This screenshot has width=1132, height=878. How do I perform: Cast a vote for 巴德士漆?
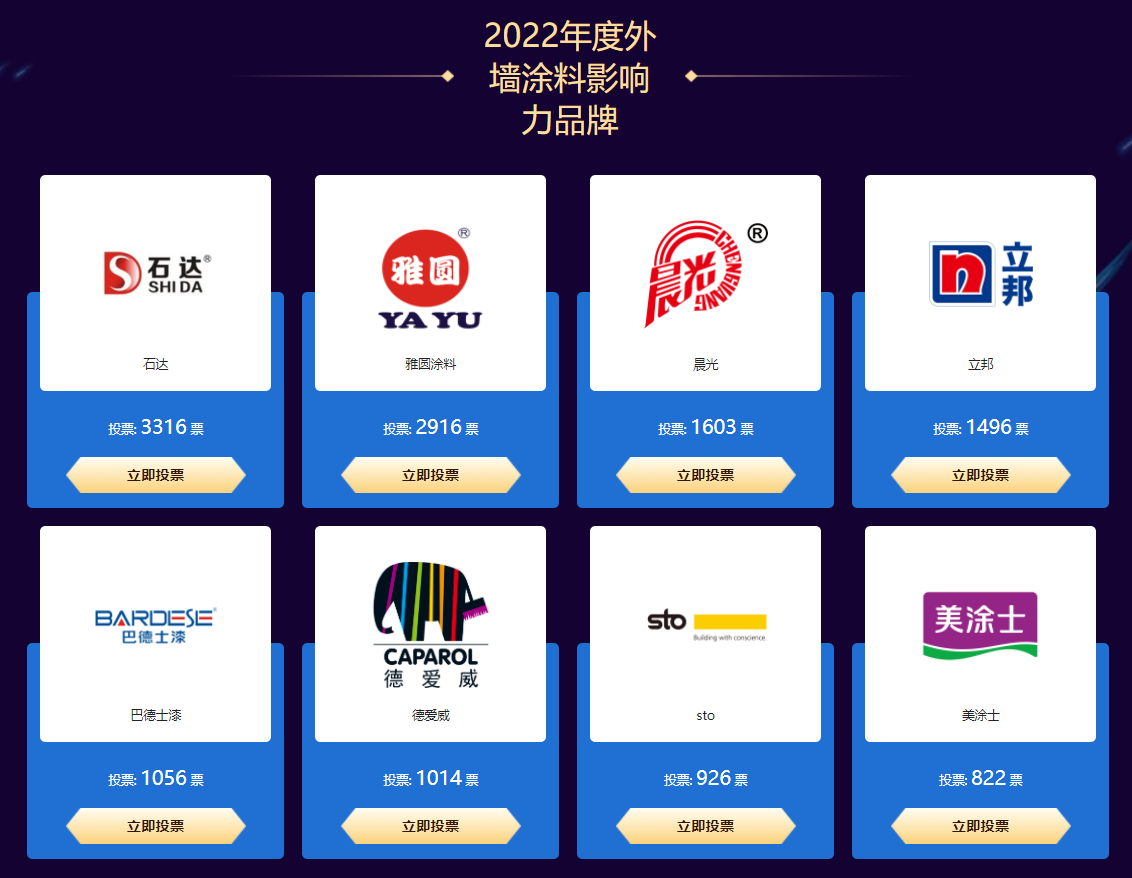tap(155, 826)
